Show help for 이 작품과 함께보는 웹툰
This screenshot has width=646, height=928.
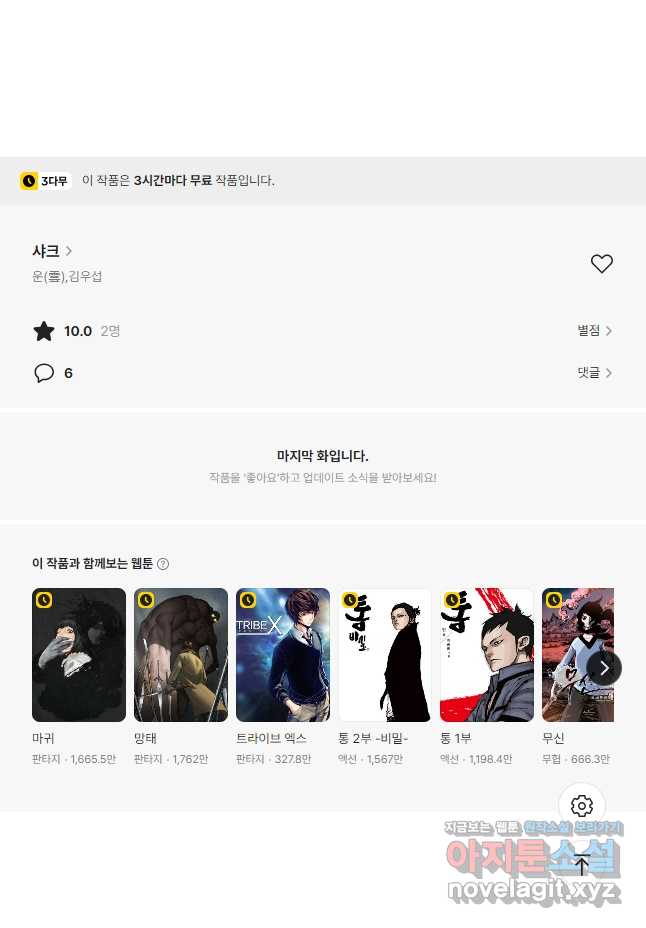click(163, 564)
